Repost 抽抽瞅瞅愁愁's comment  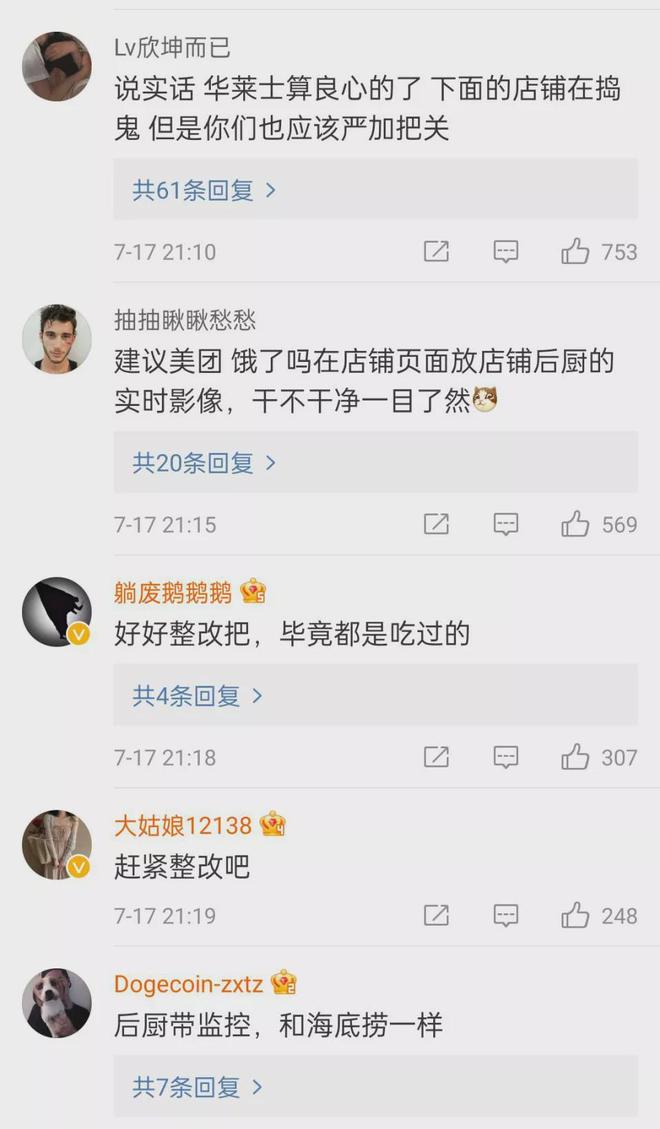pyautogui.click(x=436, y=524)
